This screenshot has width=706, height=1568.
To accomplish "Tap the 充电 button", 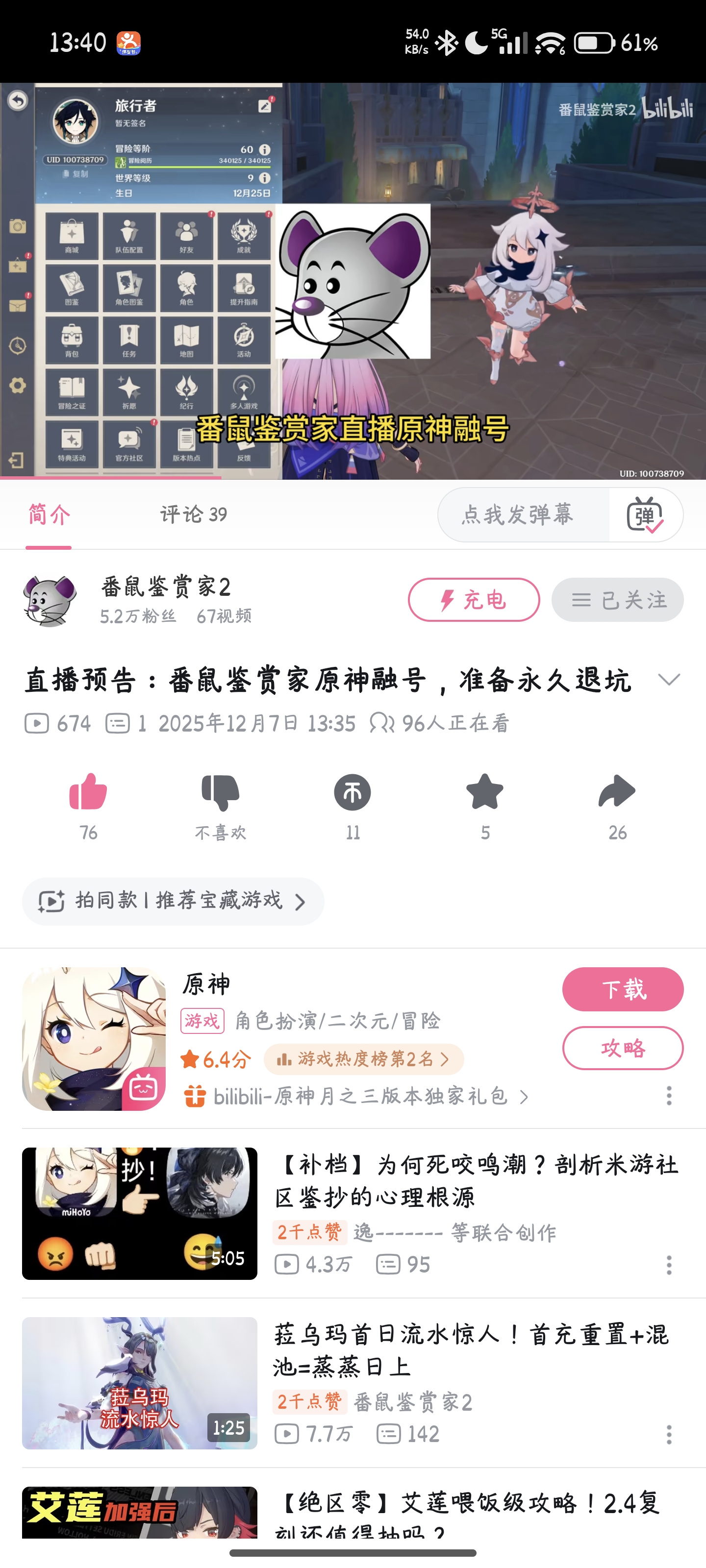I will tap(473, 600).
